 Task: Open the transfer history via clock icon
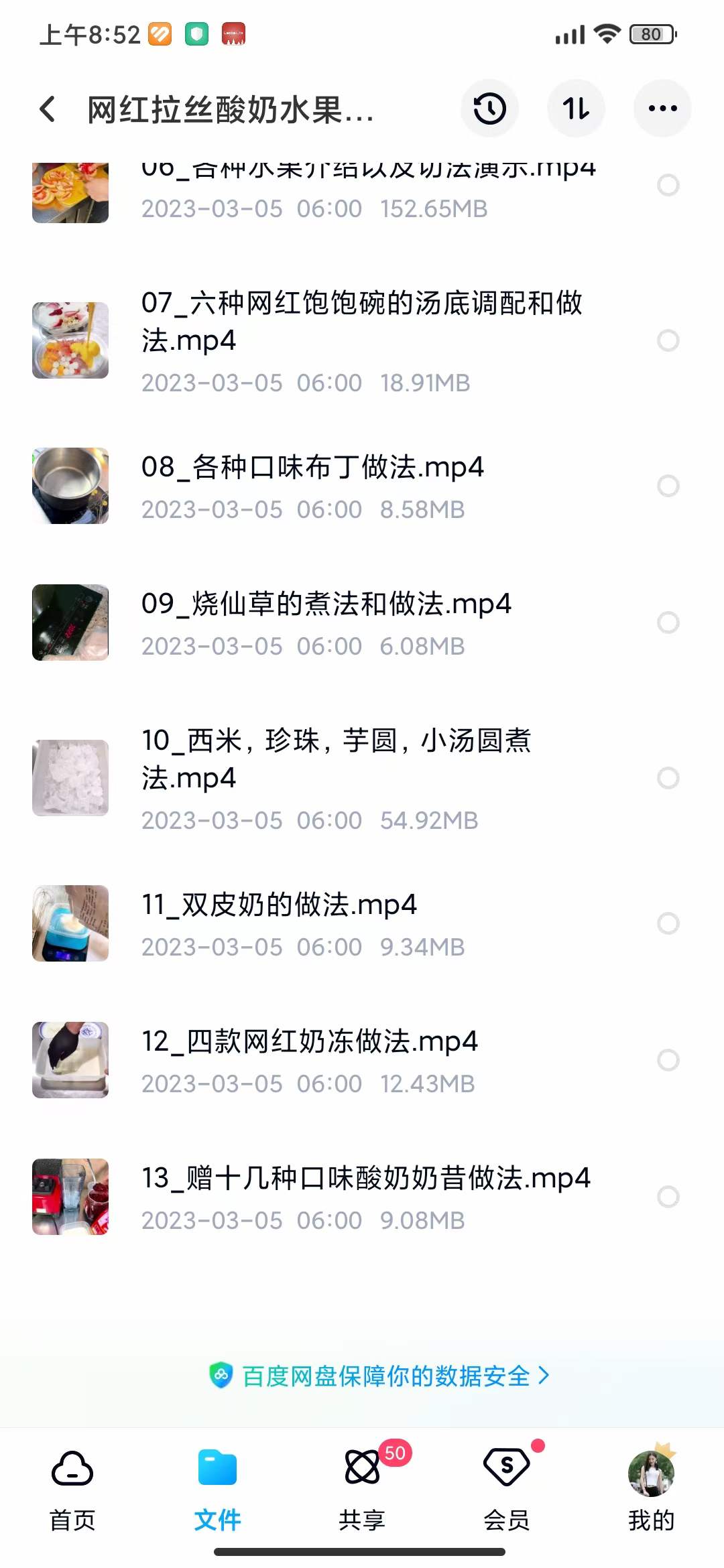click(490, 108)
